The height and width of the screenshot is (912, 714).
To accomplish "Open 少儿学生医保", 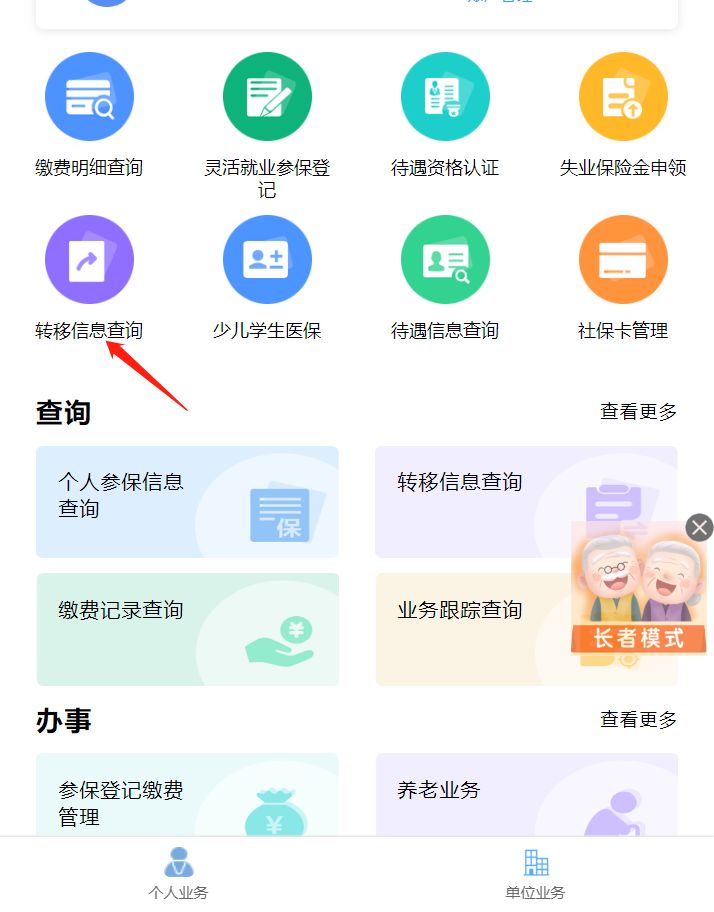I will [x=267, y=260].
